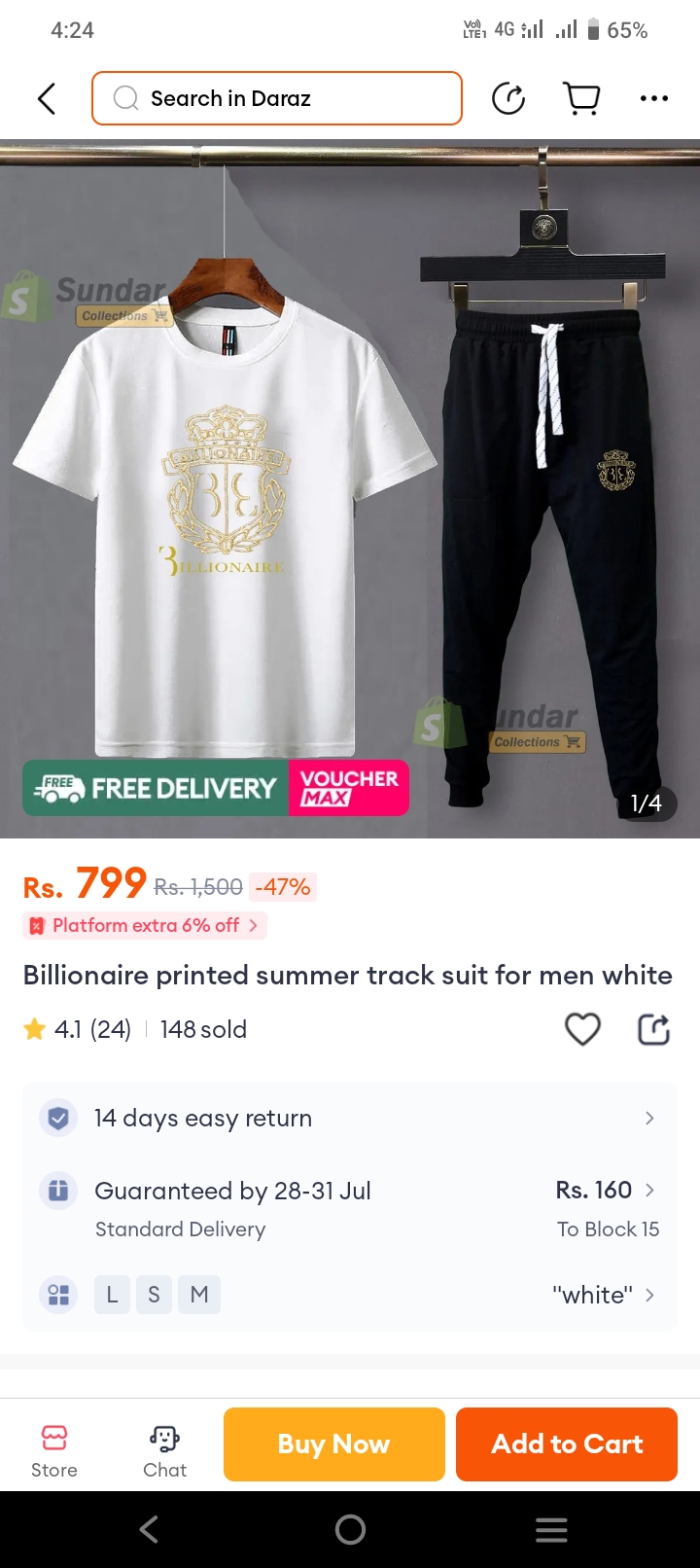
Task: Share this product
Action: click(653, 1029)
